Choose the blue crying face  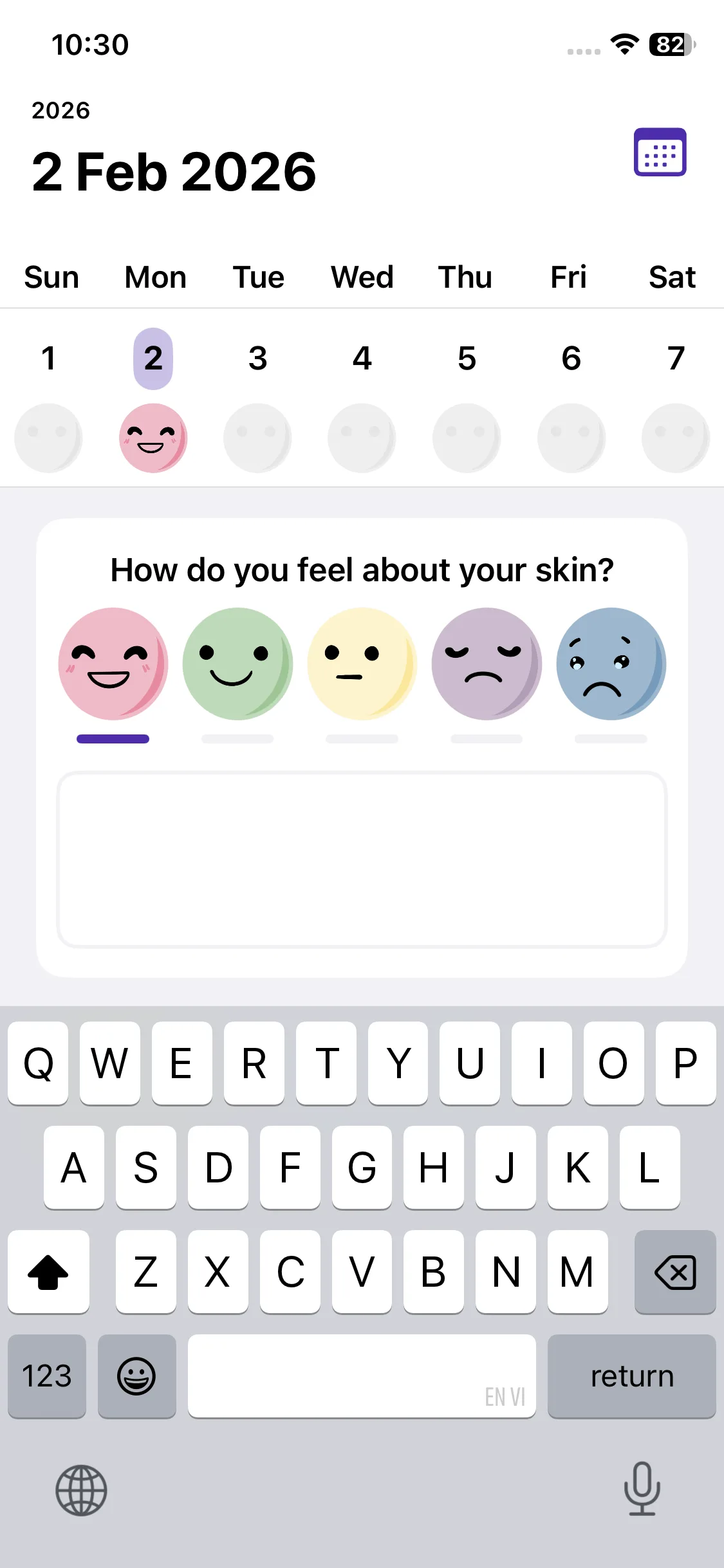pos(611,664)
